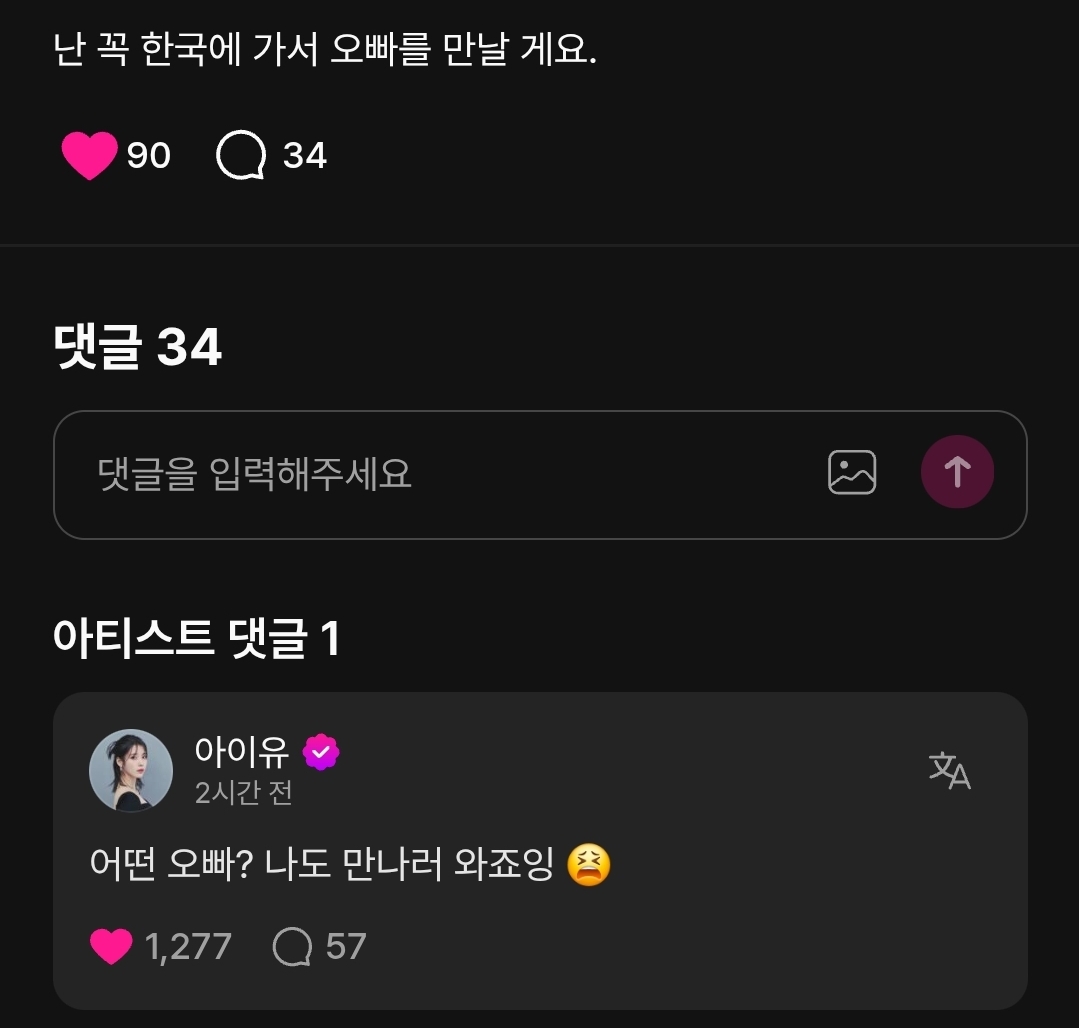View the 57 replies to 아이유's comment
This screenshot has width=1079, height=1028.
tap(293, 946)
